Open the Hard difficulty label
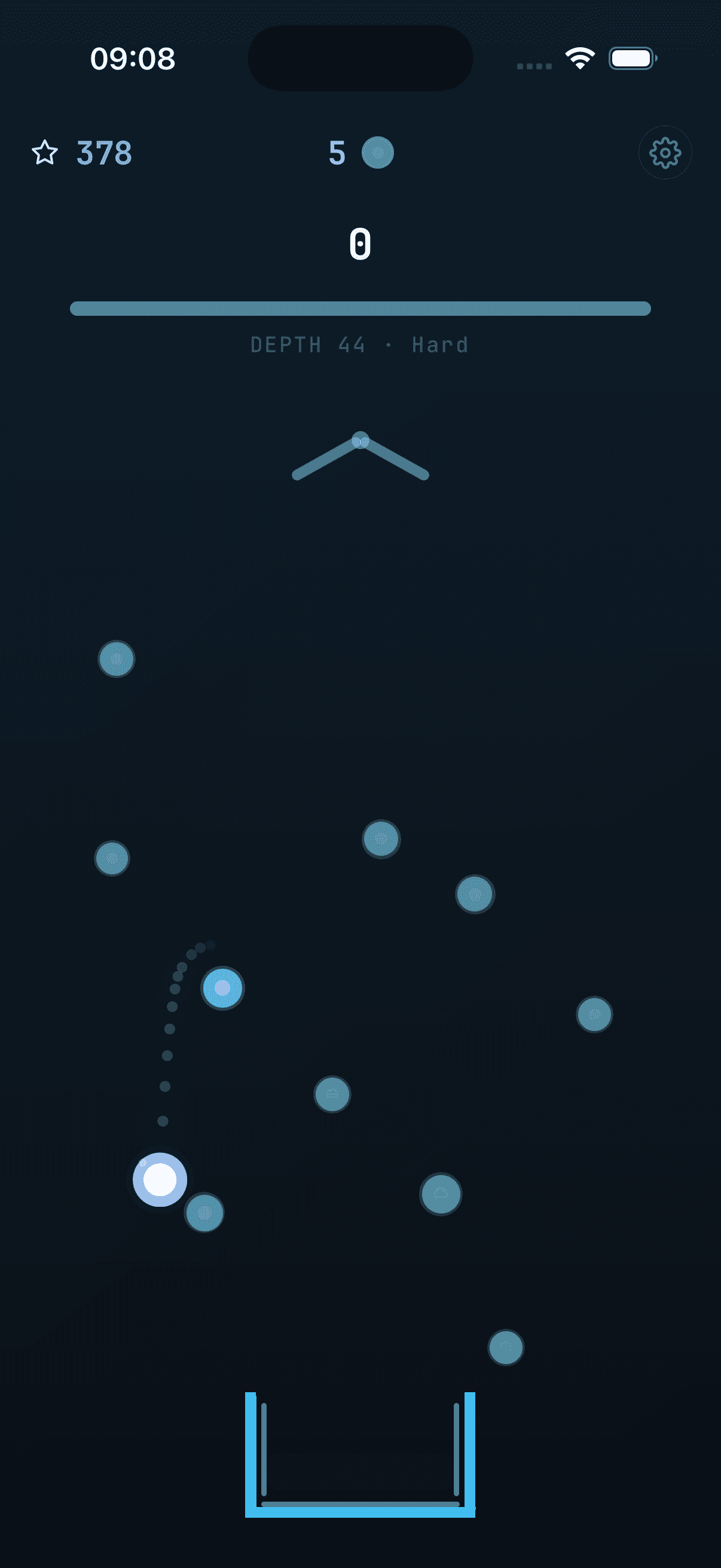 441,344
